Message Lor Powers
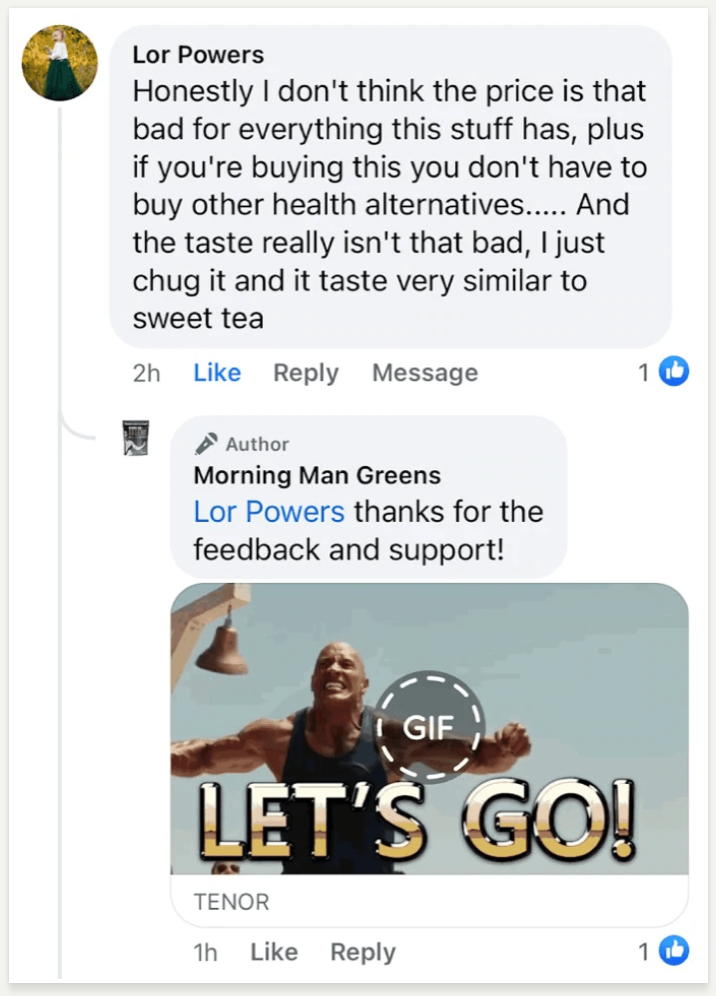Image resolution: width=716 pixels, height=996 pixels. (x=425, y=373)
